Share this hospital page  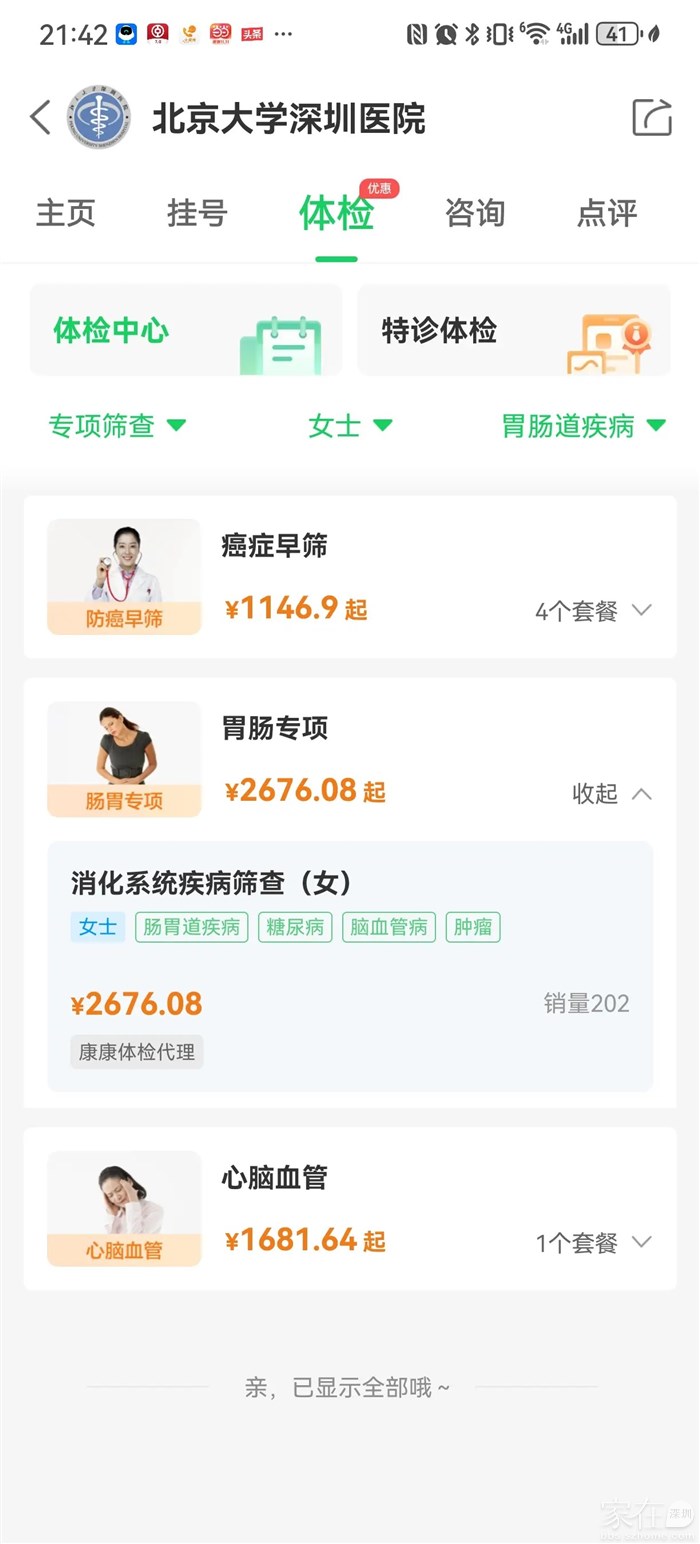(651, 118)
